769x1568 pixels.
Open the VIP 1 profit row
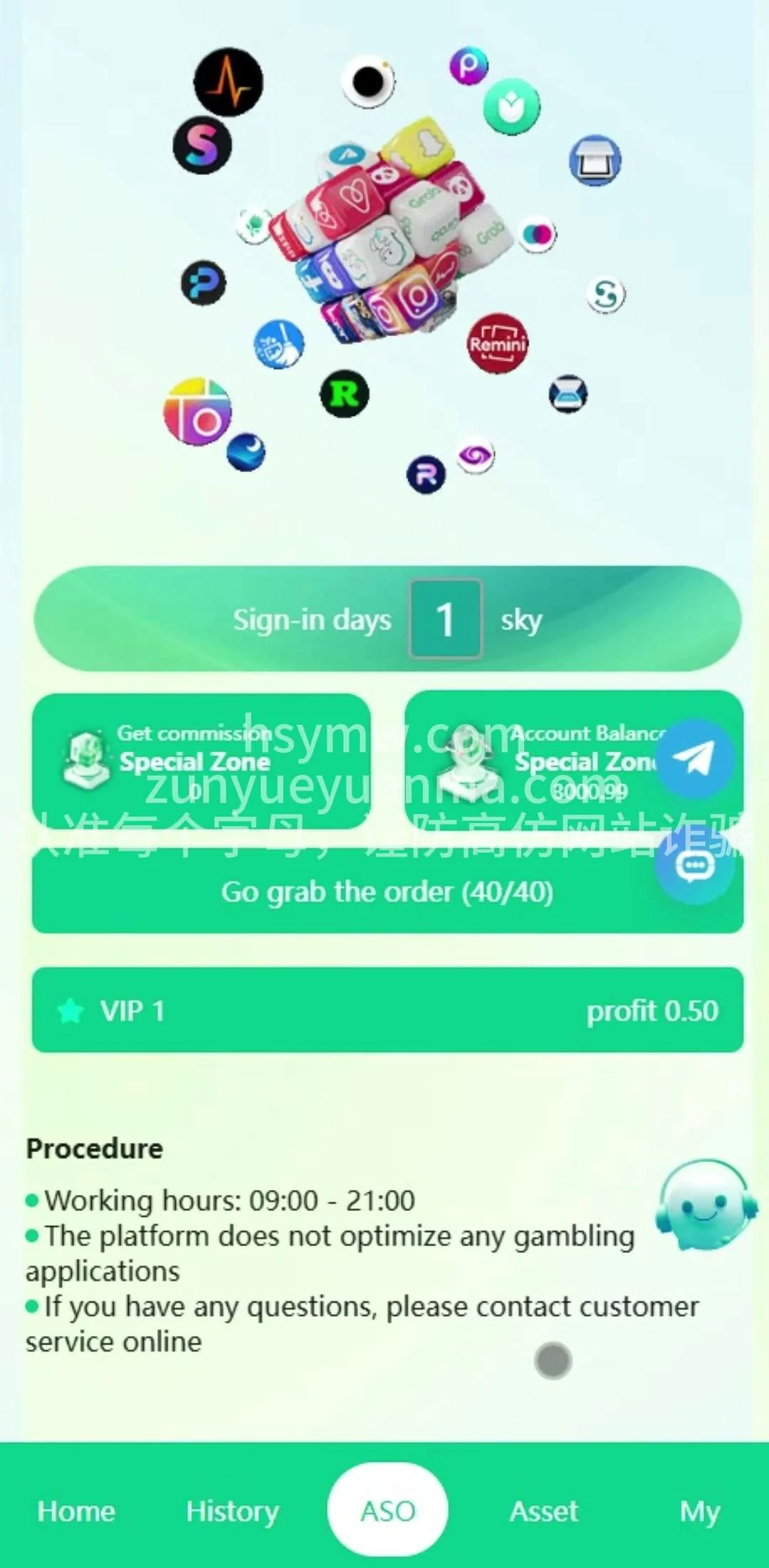[x=387, y=1010]
